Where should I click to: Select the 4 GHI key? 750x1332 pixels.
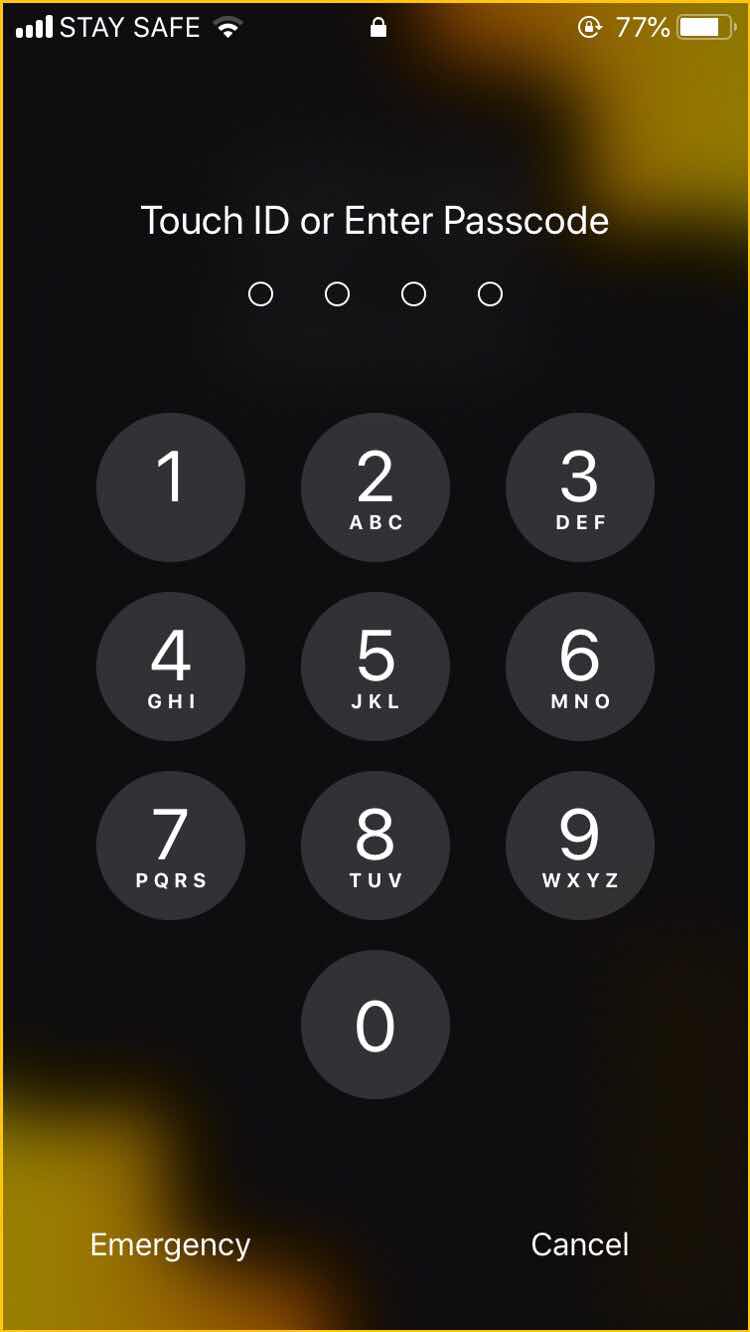(x=171, y=666)
